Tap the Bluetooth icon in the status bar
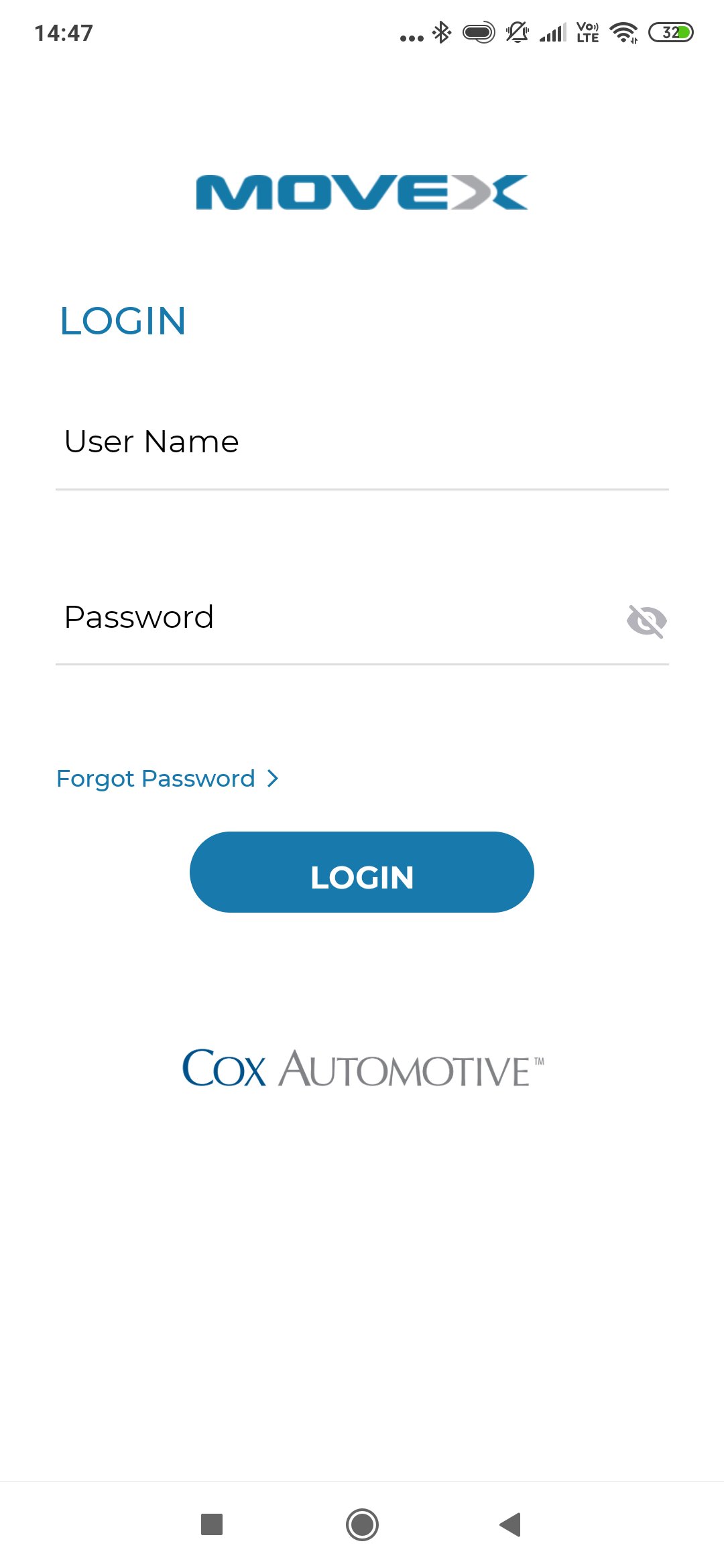The width and height of the screenshot is (724, 1568). click(441, 32)
